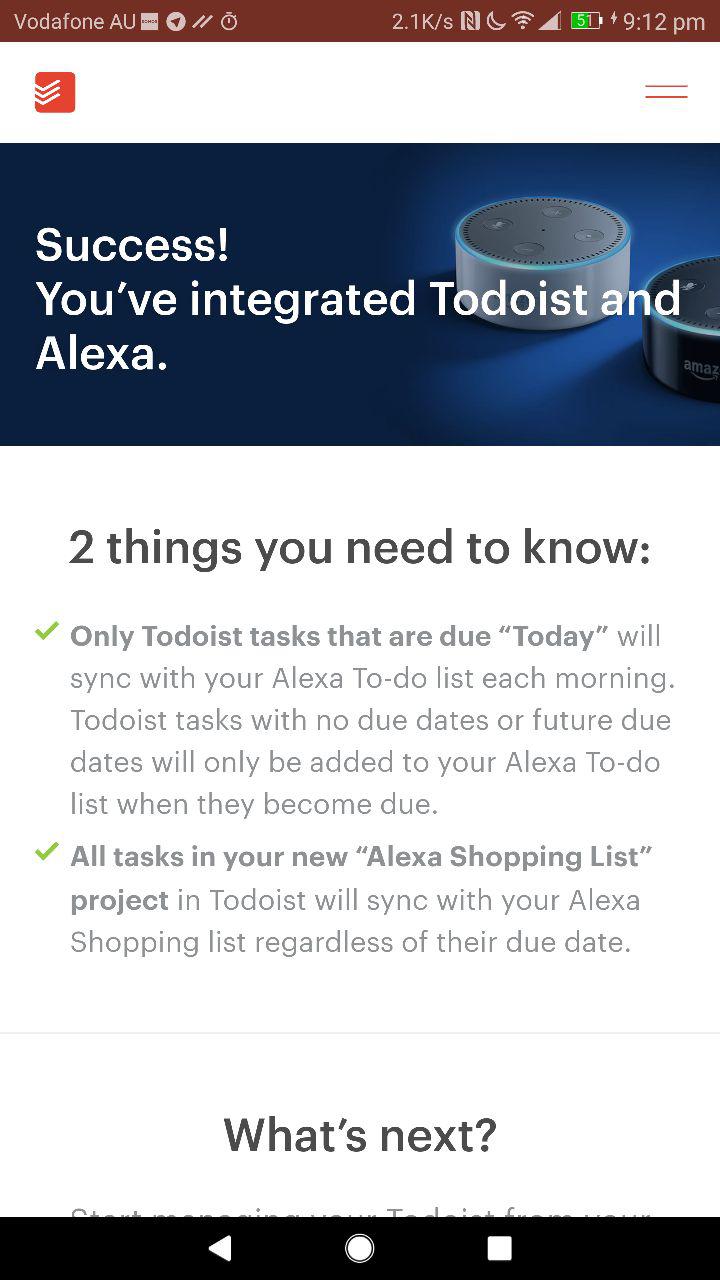This screenshot has width=720, height=1280.
Task: Open the Todoist logo home link
Action: tap(55, 92)
